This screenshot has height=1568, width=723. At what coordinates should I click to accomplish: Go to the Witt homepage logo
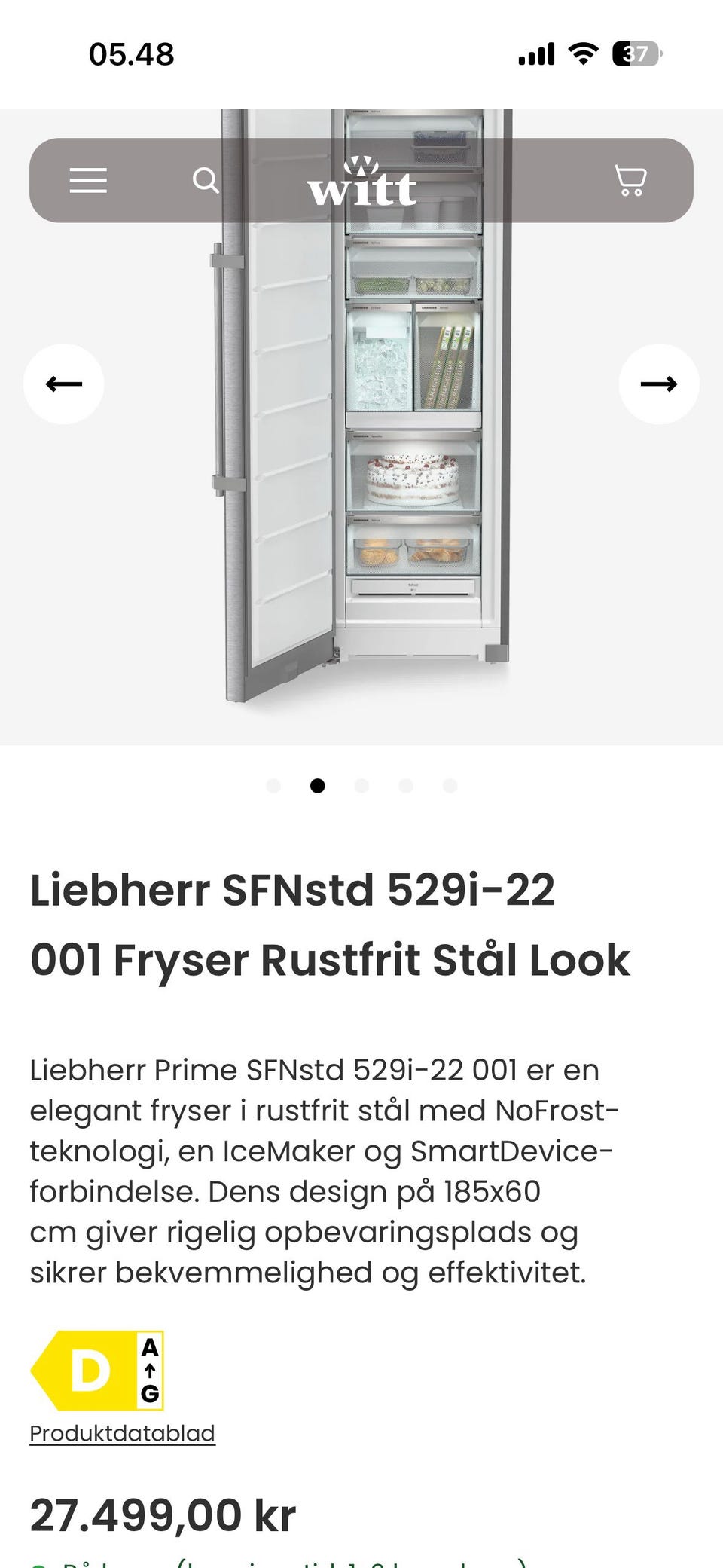pos(361,182)
